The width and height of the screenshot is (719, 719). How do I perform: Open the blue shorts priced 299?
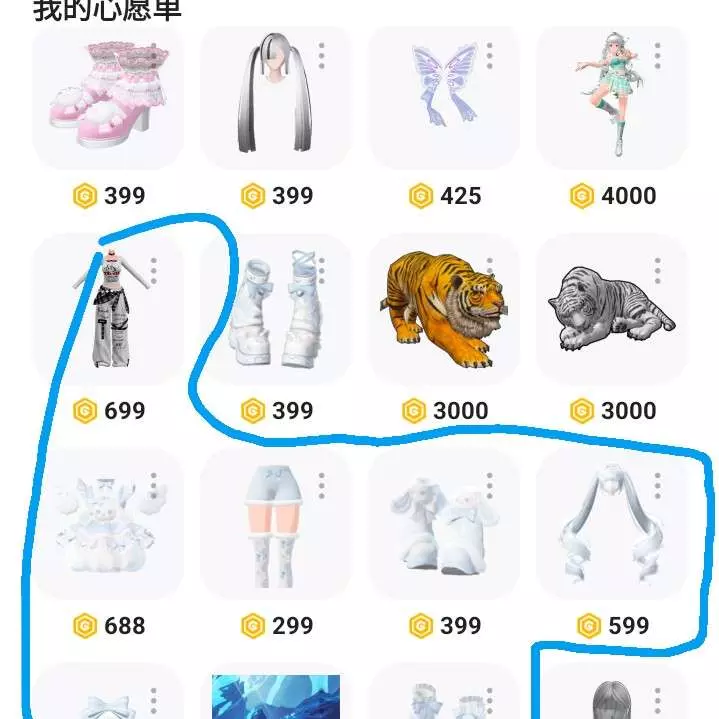pyautogui.click(x=272, y=525)
